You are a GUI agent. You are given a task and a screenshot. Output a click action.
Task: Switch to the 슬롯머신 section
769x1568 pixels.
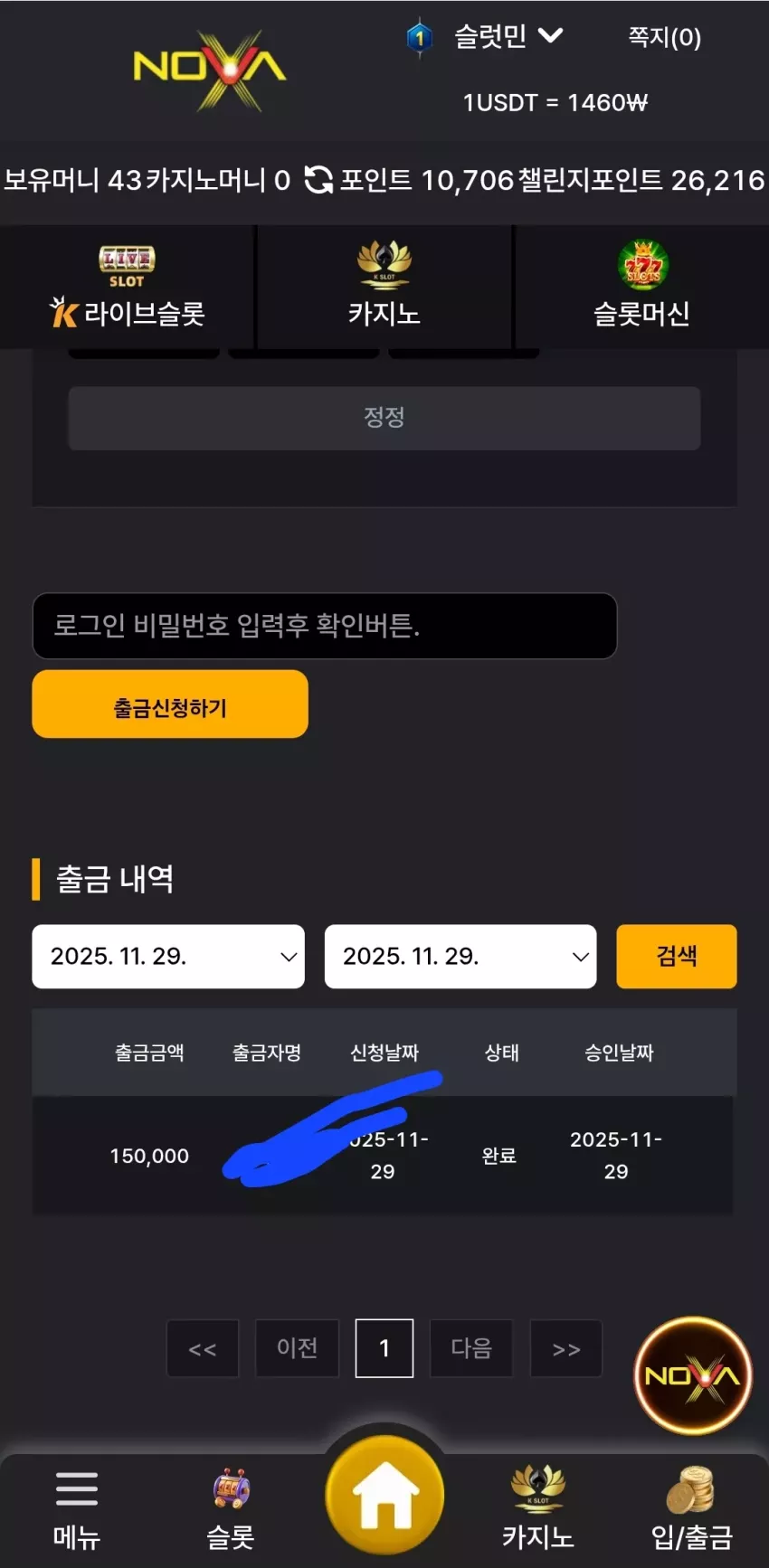coord(641,287)
